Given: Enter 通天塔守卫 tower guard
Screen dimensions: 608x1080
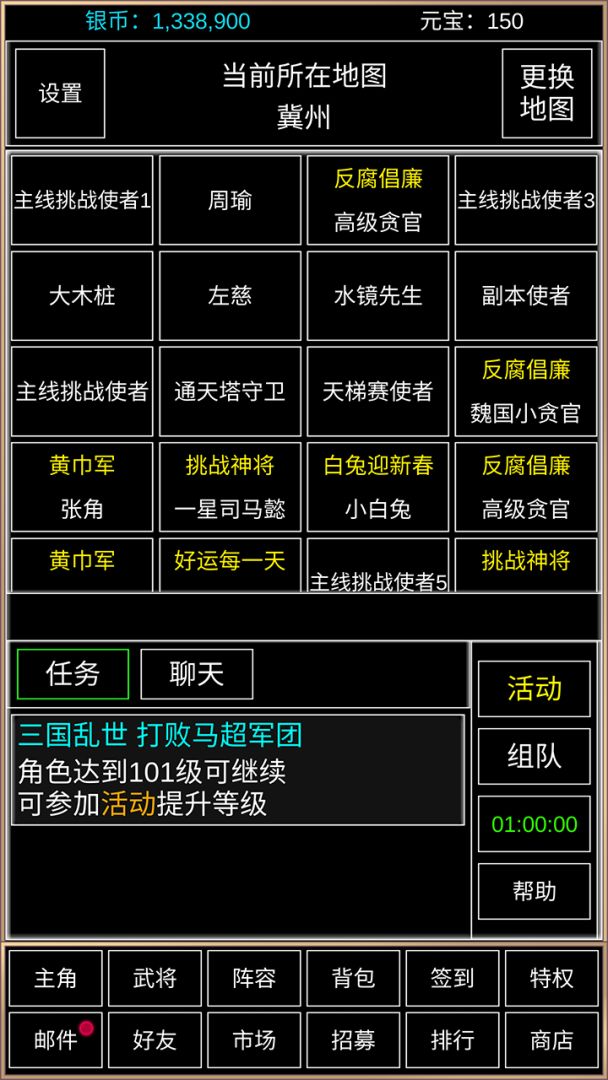Looking at the screenshot, I should coord(230,392).
